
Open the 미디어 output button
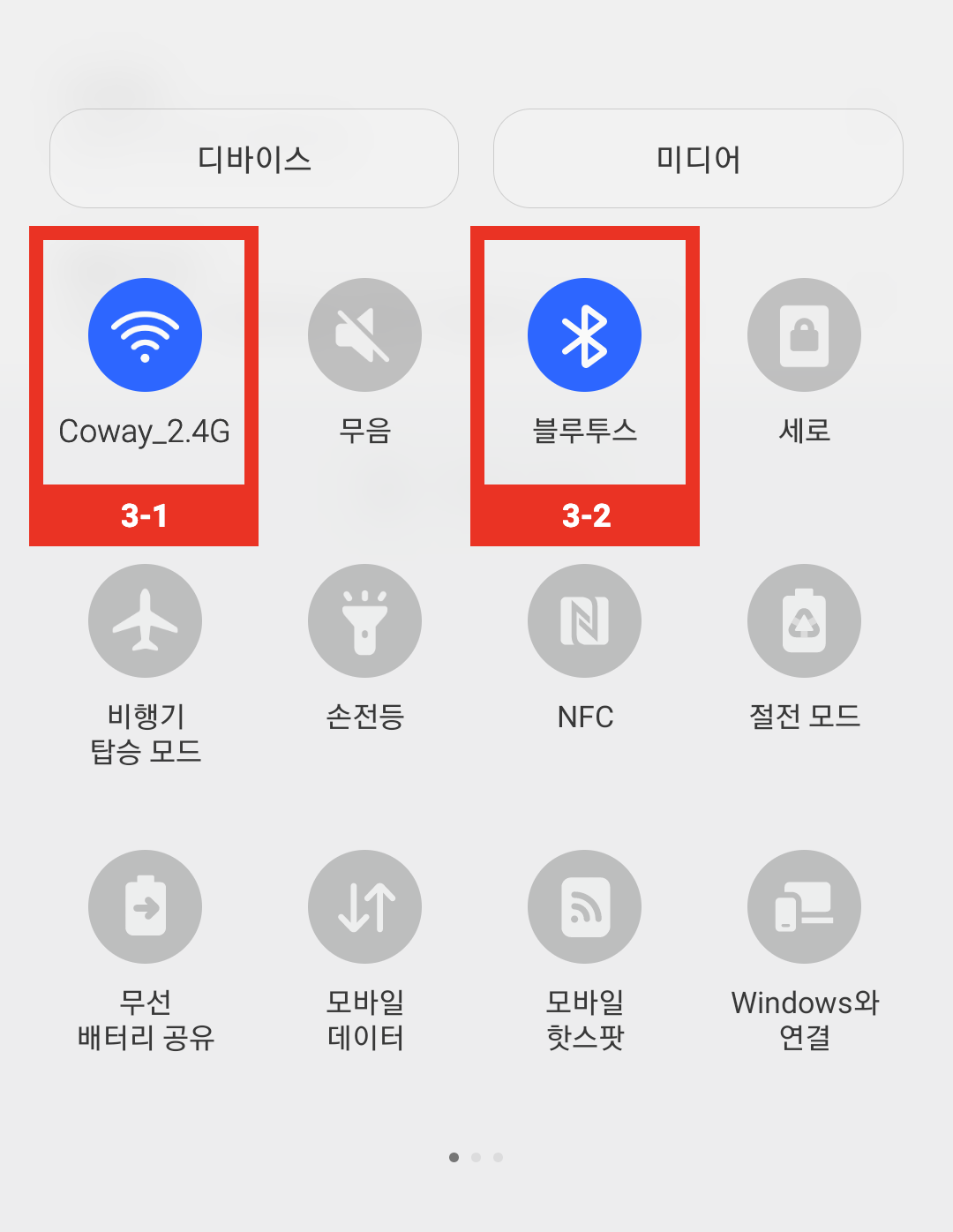(x=698, y=159)
